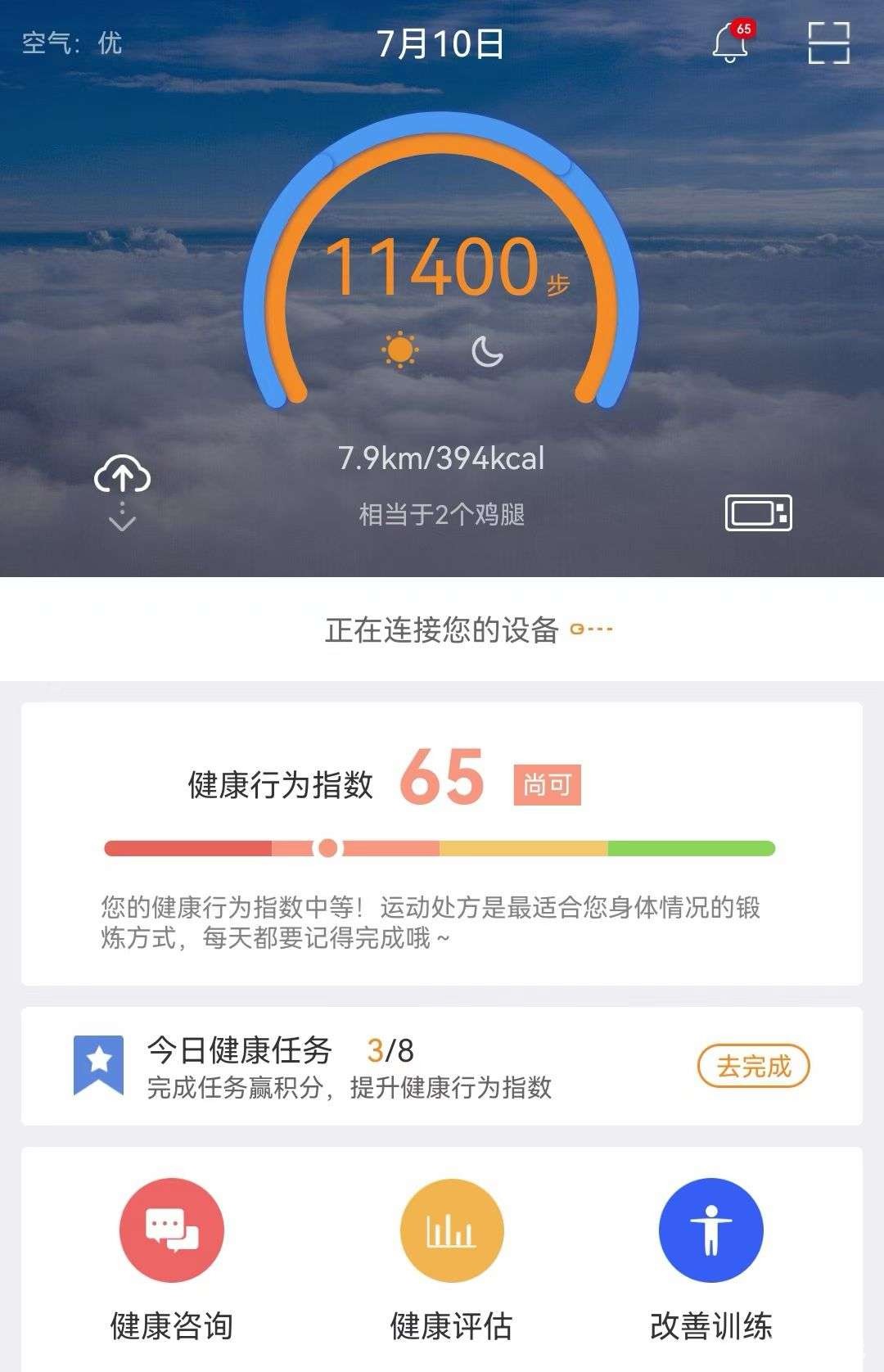Open the scan icon in top corner
The image size is (884, 1372).
point(828,43)
